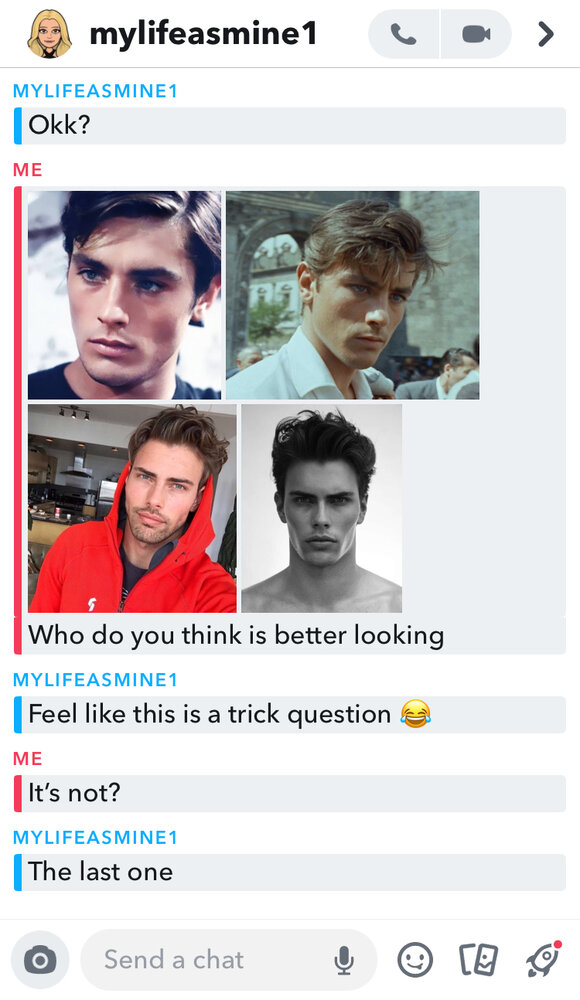View the black and white portrait photo

(x=322, y=508)
